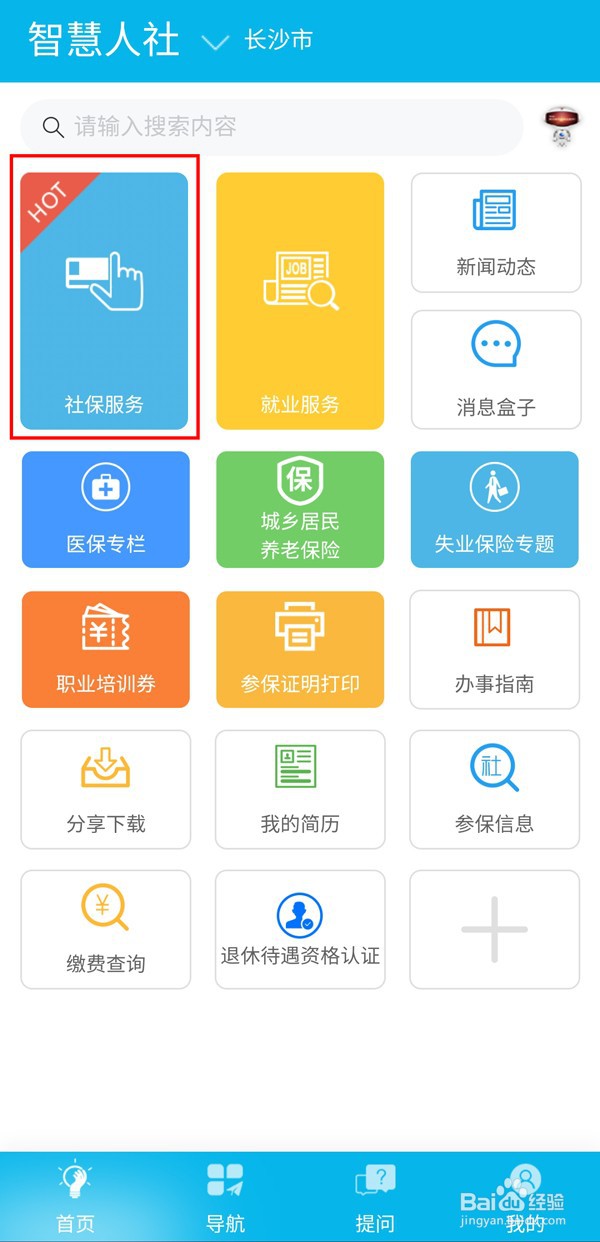The width and height of the screenshot is (600, 1242).
Task: Open 分享下载
Action: [x=106, y=789]
